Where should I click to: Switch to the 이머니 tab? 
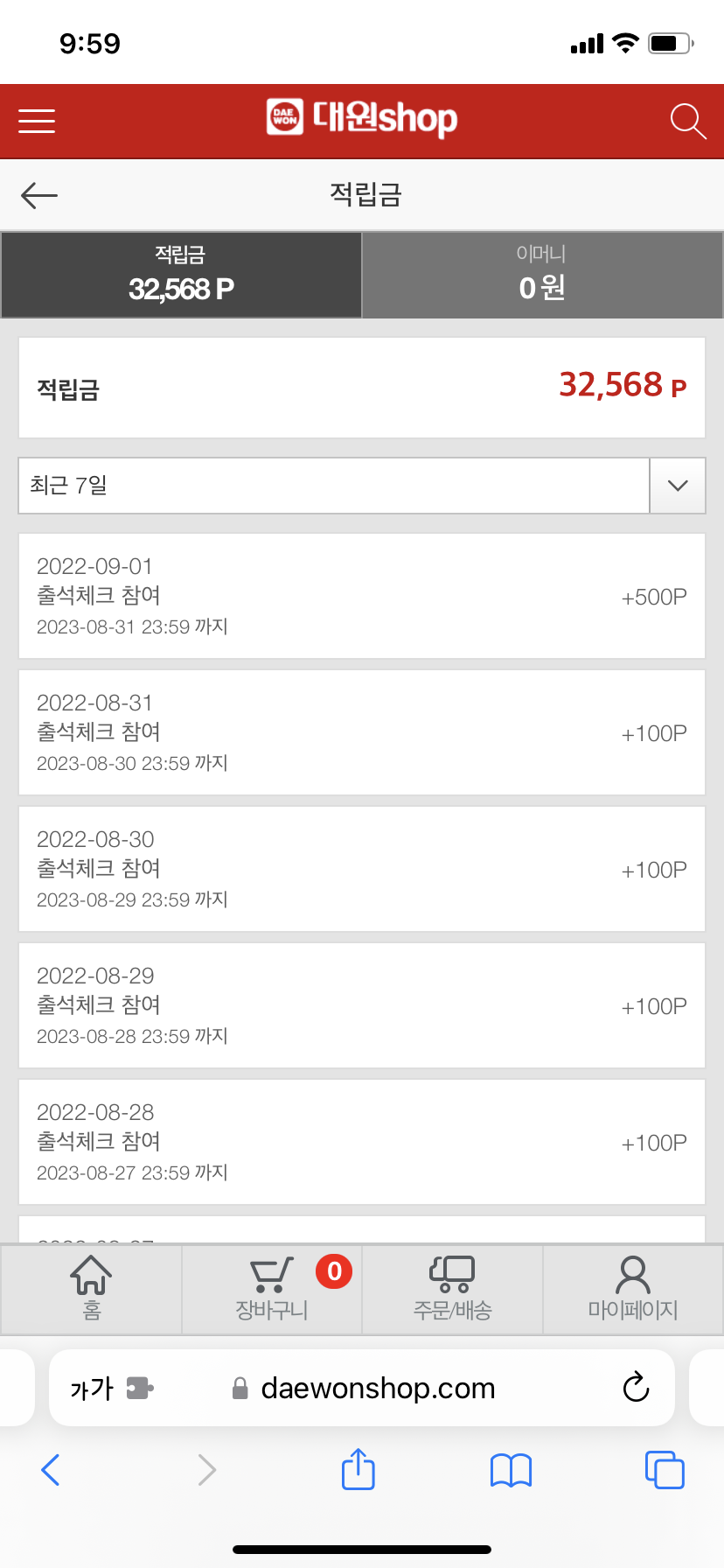click(x=542, y=275)
